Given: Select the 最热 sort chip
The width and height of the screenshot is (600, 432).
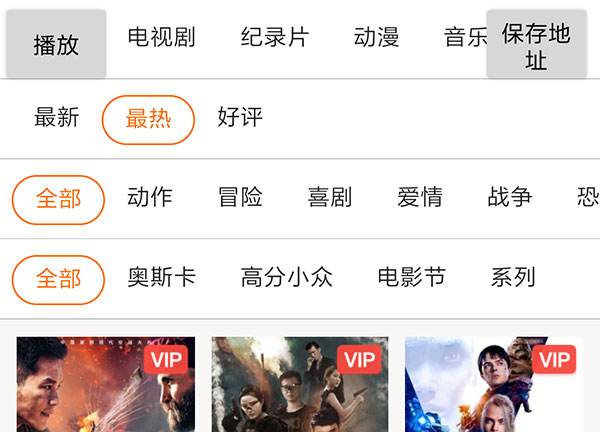Looking at the screenshot, I should point(148,120).
